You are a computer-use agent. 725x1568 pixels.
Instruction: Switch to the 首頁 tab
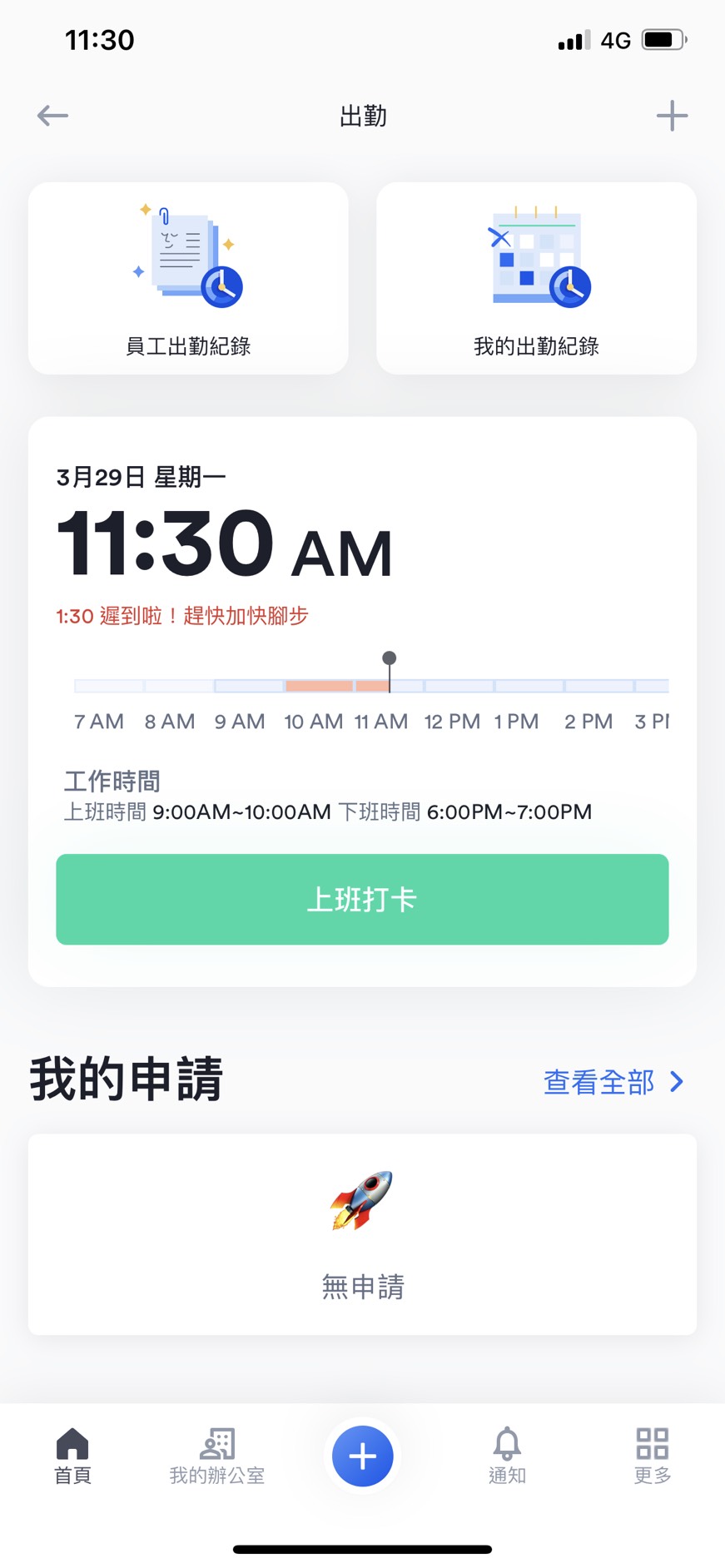[x=72, y=1456]
